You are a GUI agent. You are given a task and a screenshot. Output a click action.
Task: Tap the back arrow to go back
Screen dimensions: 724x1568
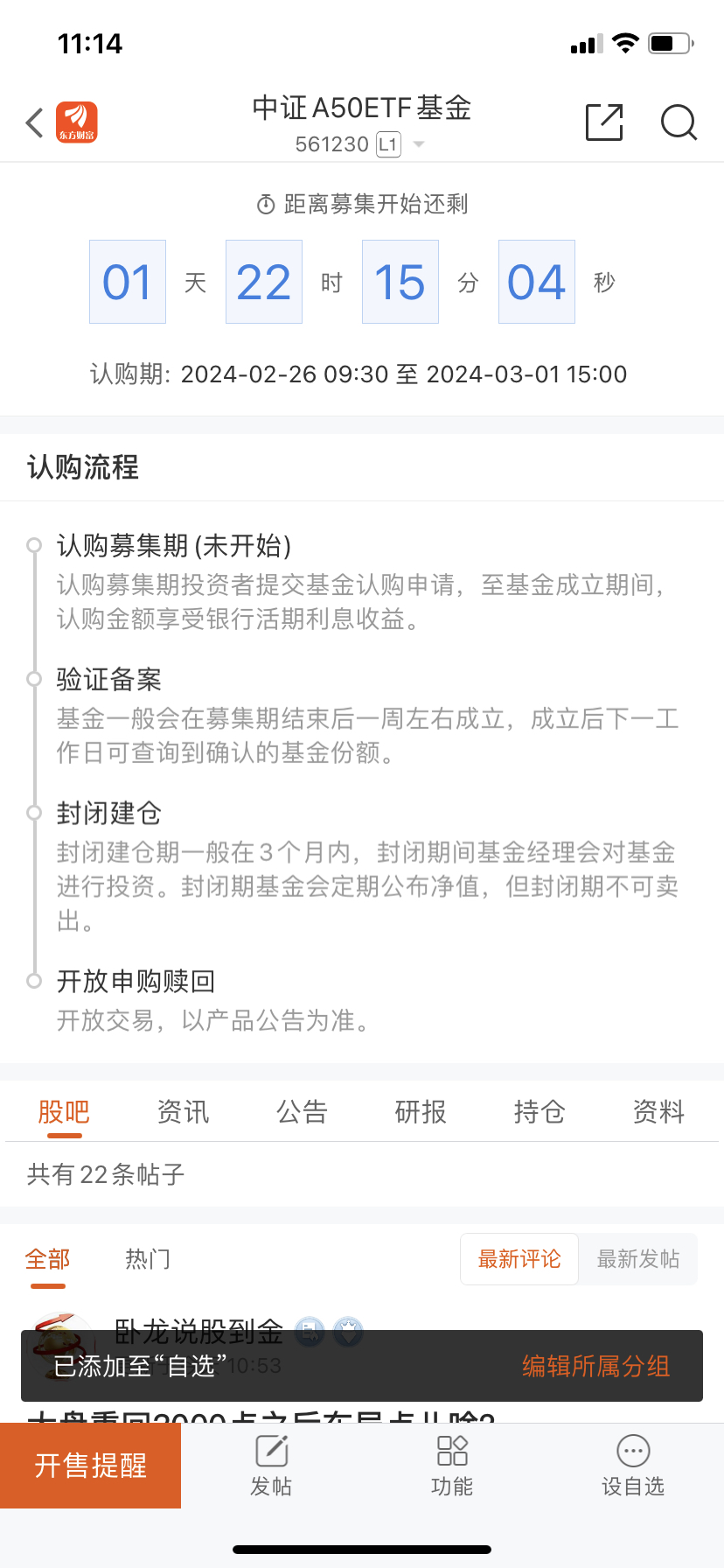click(x=34, y=122)
